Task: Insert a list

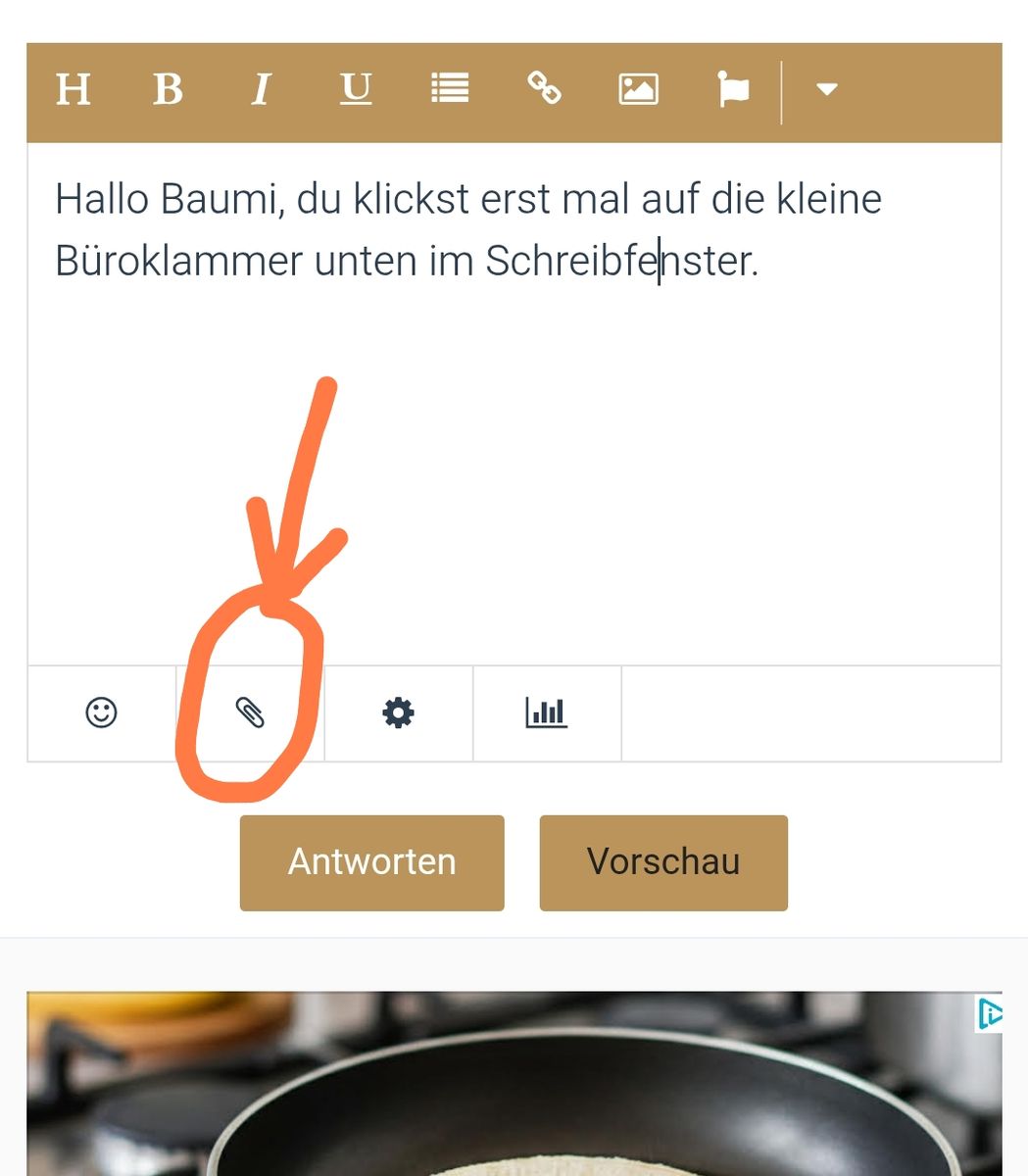Action: pos(450,89)
